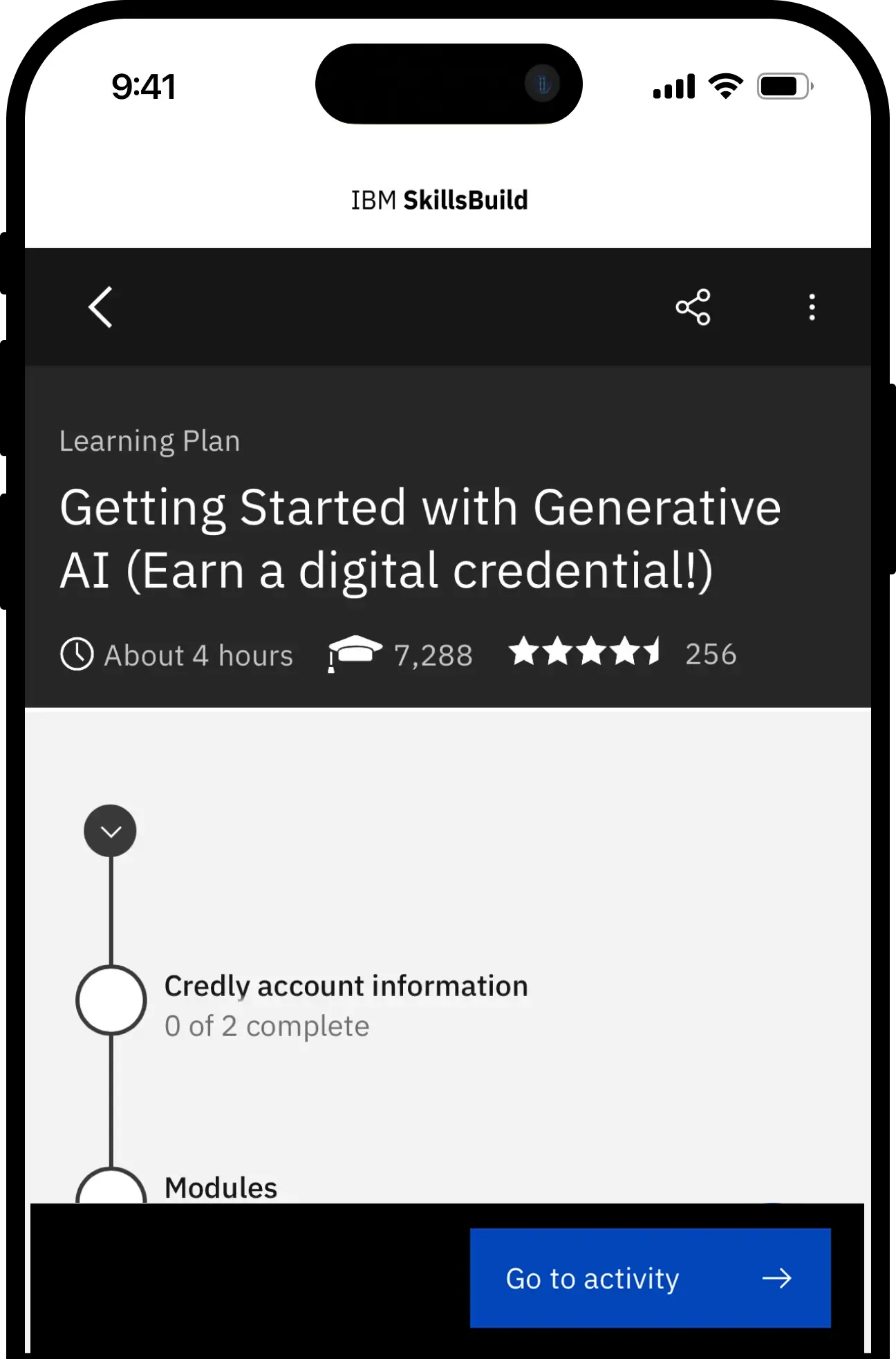Open the 256 reviews link
896x1359 pixels.
[x=711, y=654]
